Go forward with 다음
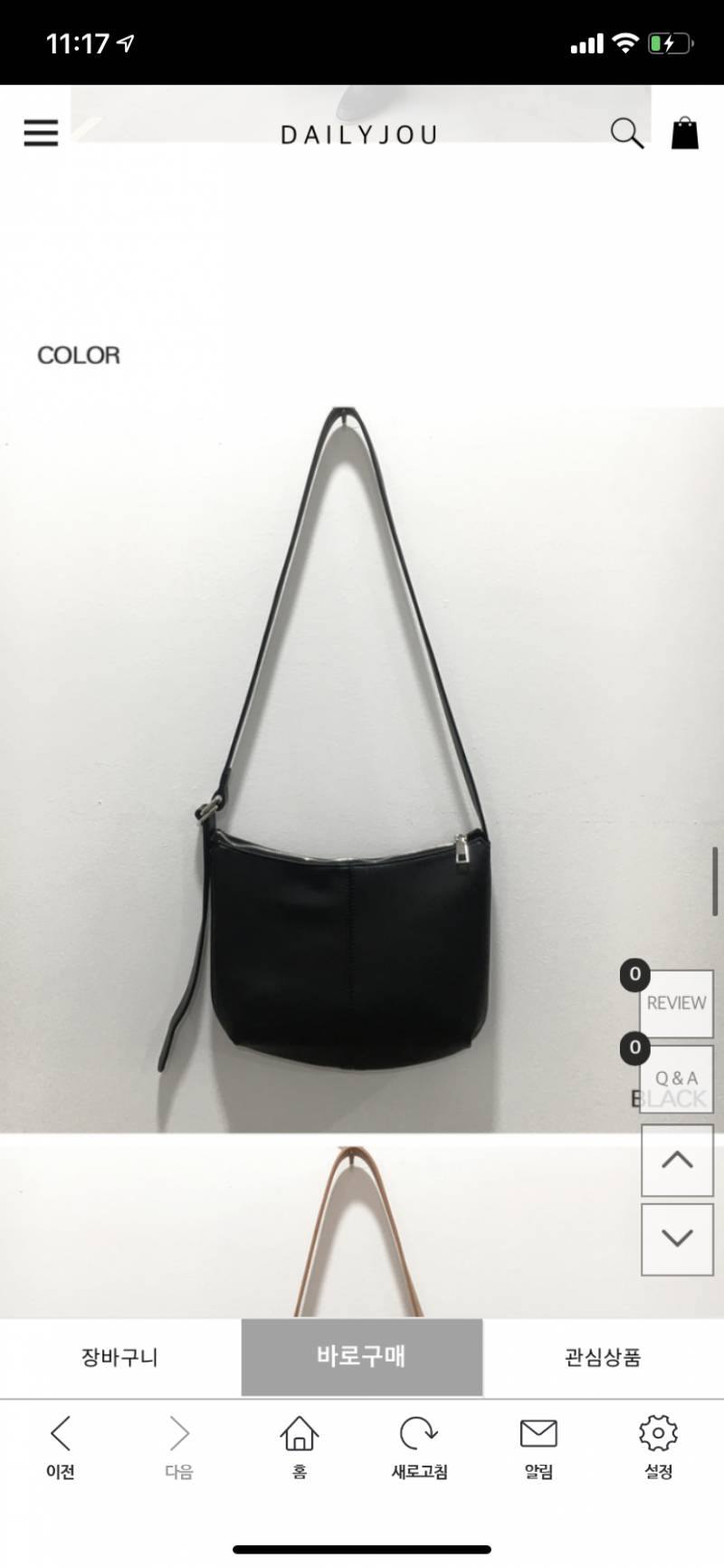Image resolution: width=724 pixels, height=1568 pixels. [x=179, y=1447]
